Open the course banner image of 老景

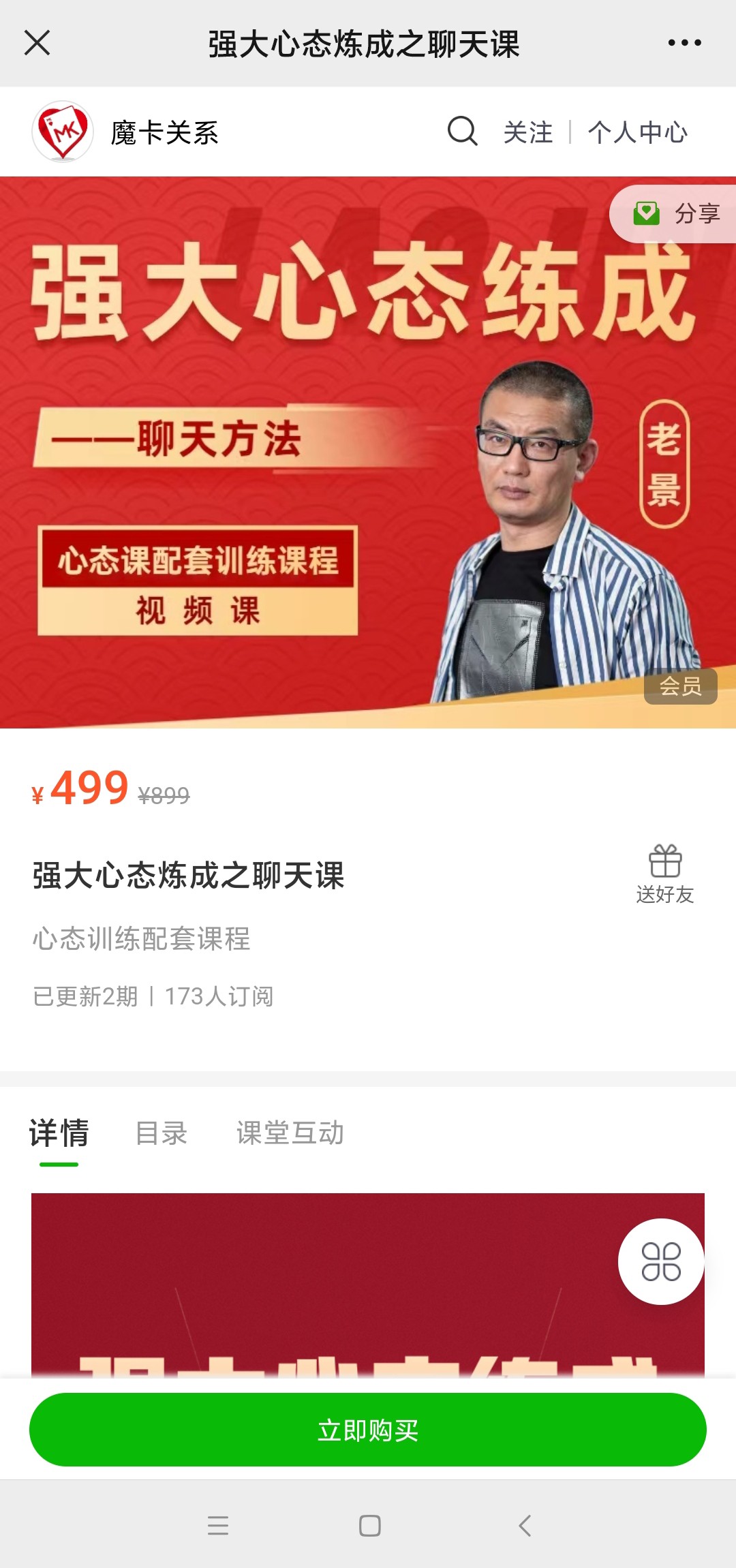click(x=368, y=450)
